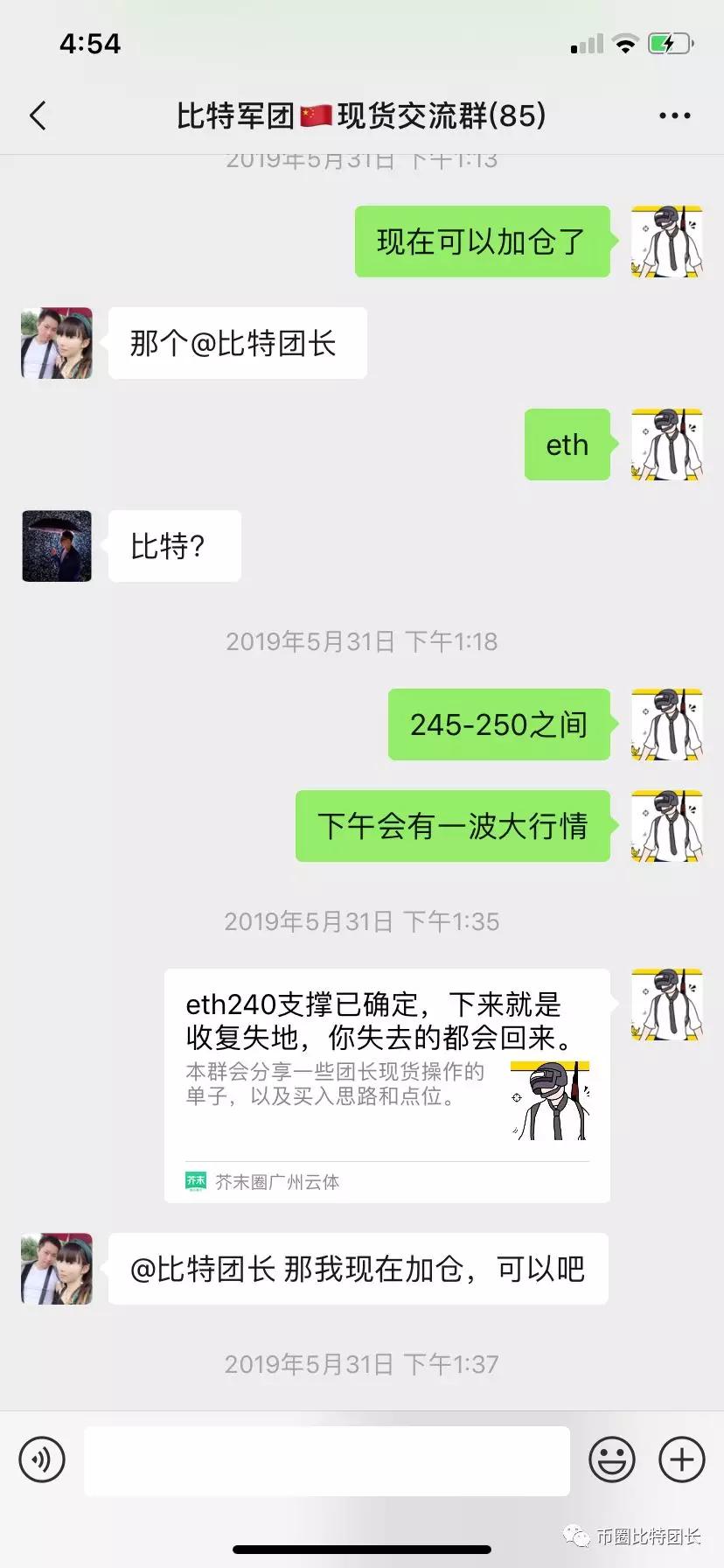Image resolution: width=724 pixels, height=1568 pixels.
Task: Open own avatar next to eth message
Action: (x=666, y=444)
